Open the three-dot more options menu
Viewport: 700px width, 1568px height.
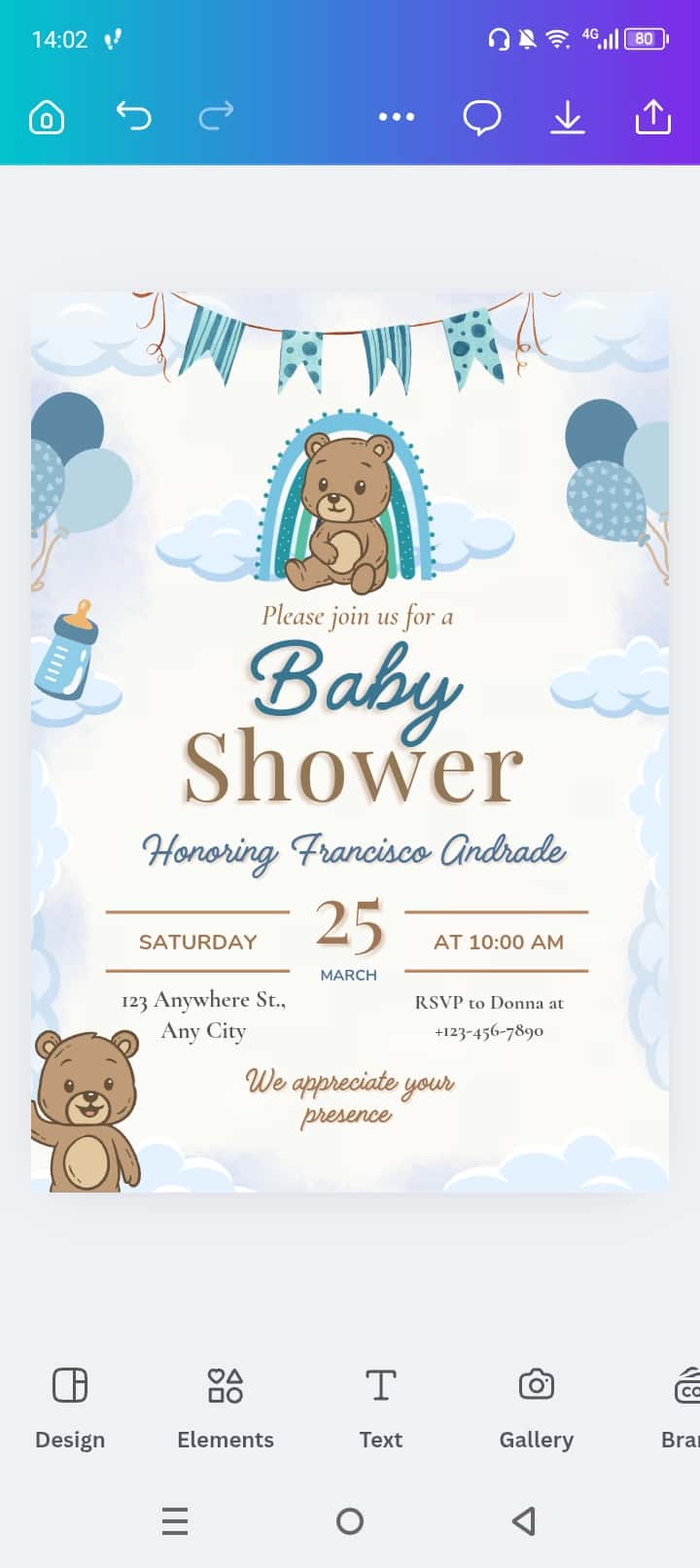pyautogui.click(x=397, y=117)
